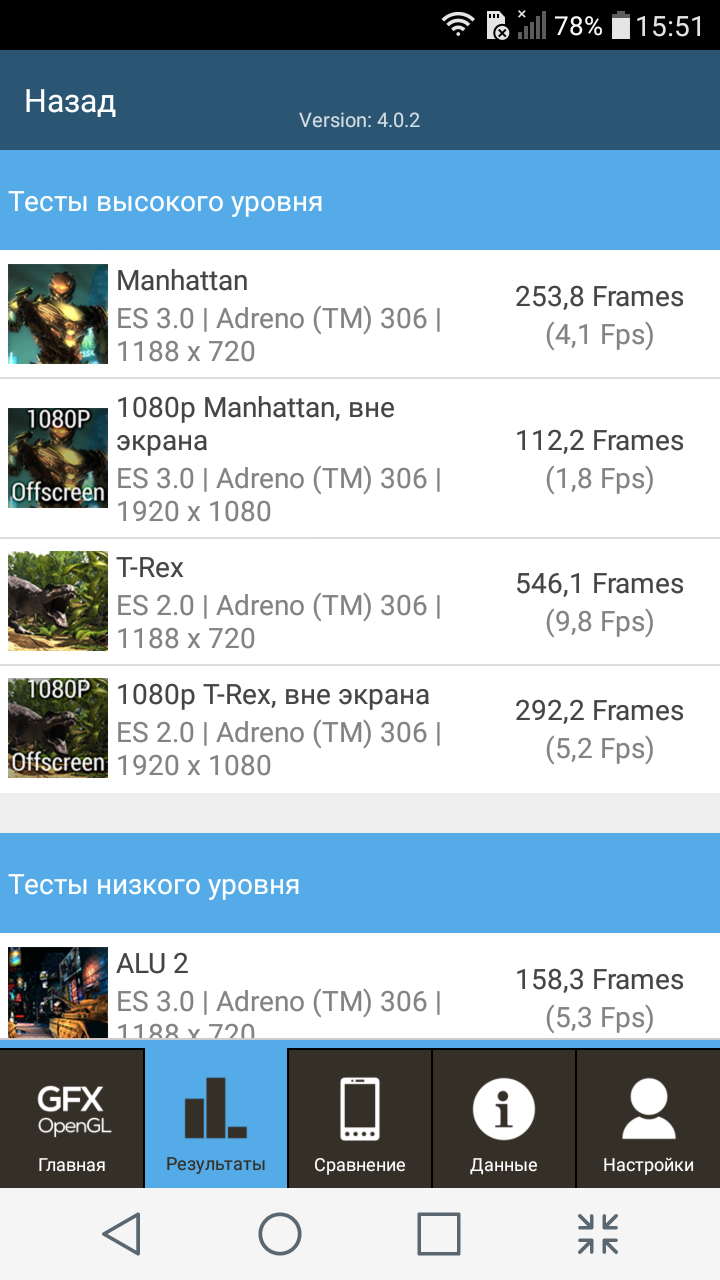The width and height of the screenshot is (720, 1280).
Task: Tap the system home button
Action: [280, 1234]
